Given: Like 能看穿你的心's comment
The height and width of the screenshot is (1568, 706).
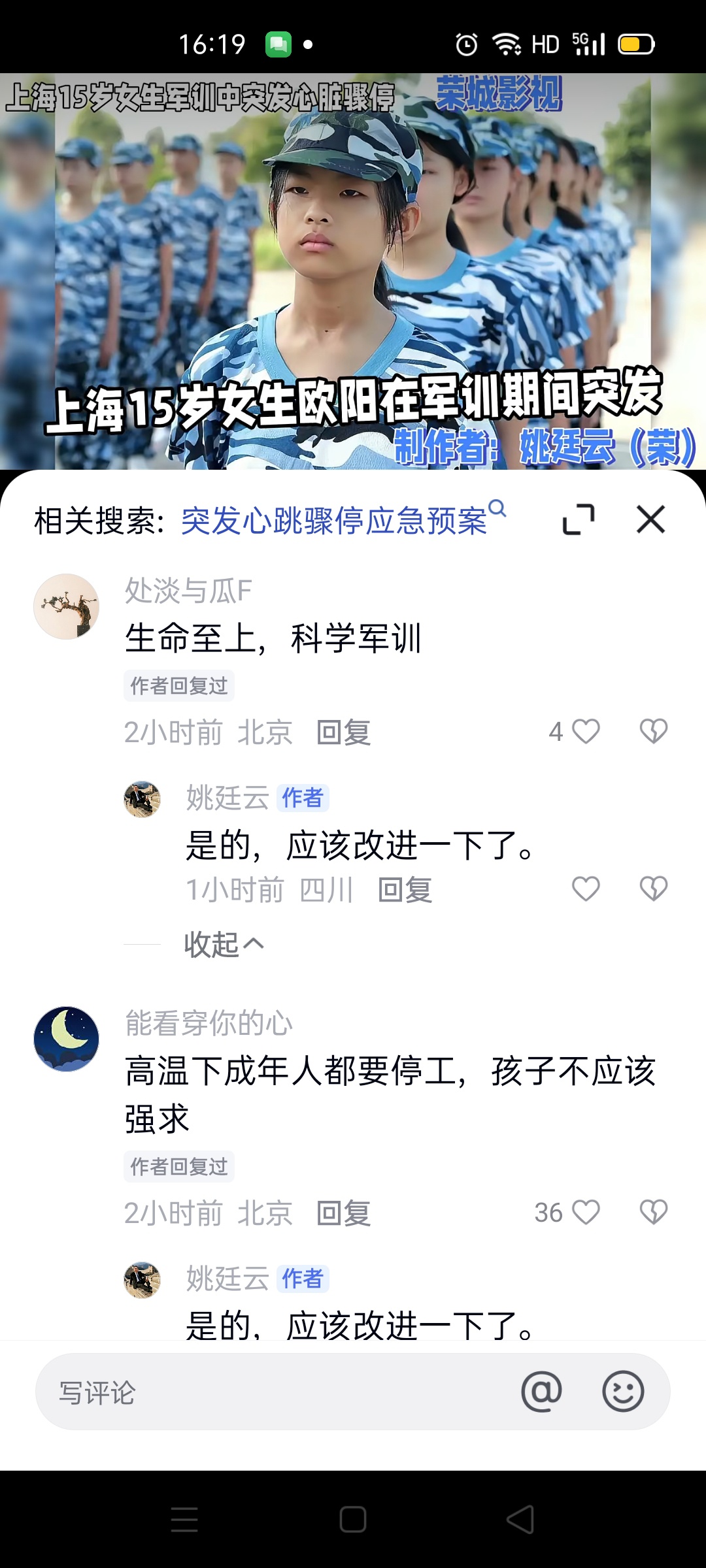Looking at the screenshot, I should [x=585, y=1212].
